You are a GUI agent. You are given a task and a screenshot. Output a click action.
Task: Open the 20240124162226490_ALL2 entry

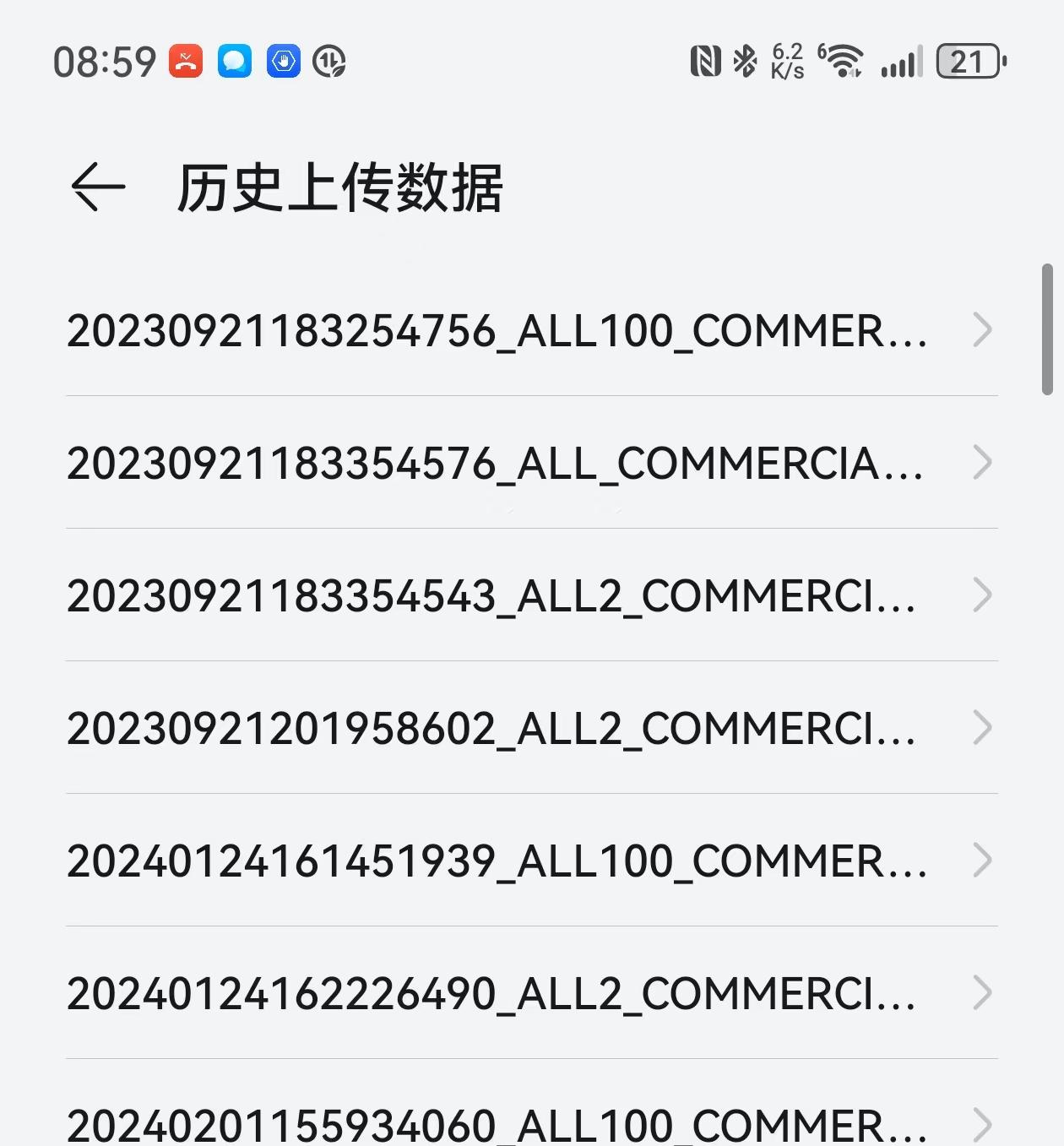pyautogui.click(x=491, y=993)
